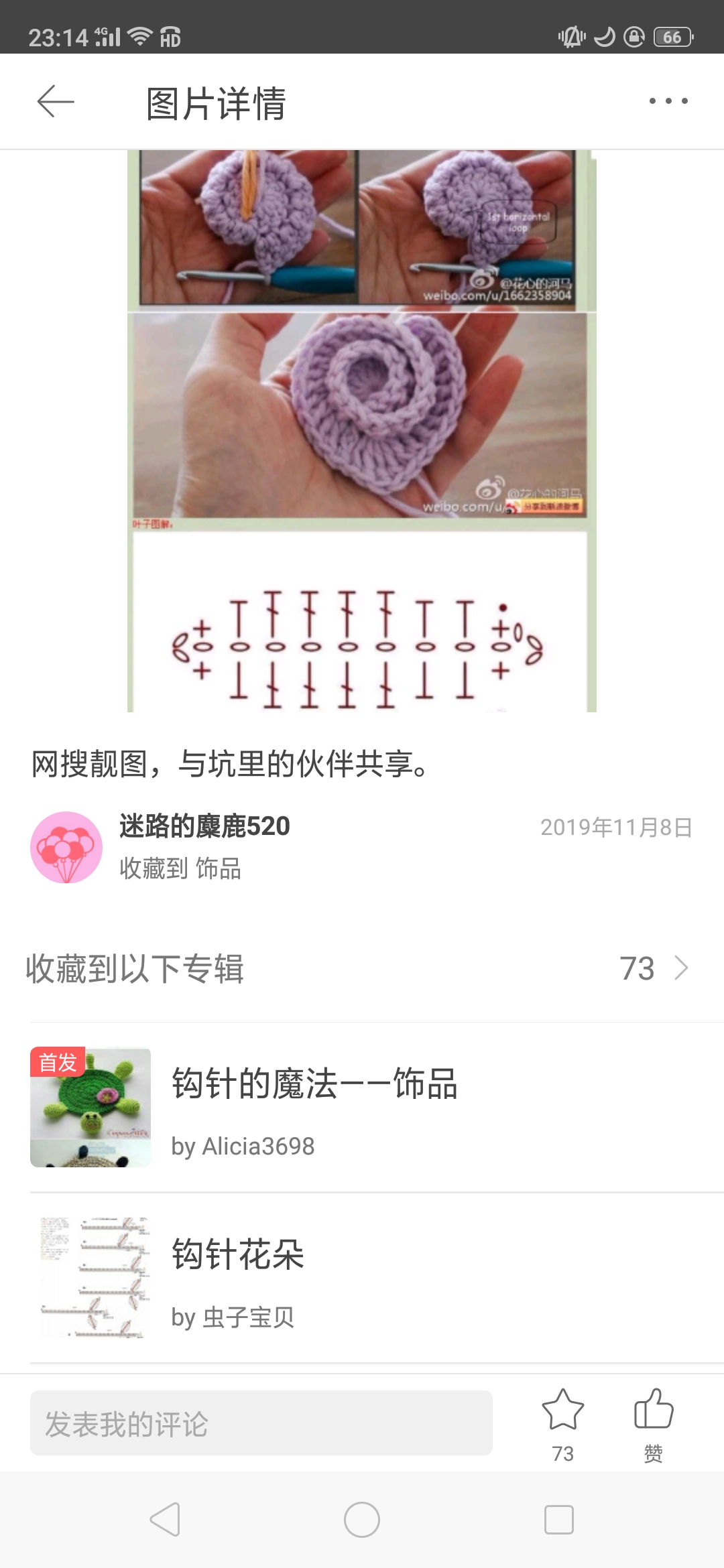The image size is (724, 1568).
Task: Open 迷路的麋鹿520's profile avatar
Action: pyautogui.click(x=66, y=848)
